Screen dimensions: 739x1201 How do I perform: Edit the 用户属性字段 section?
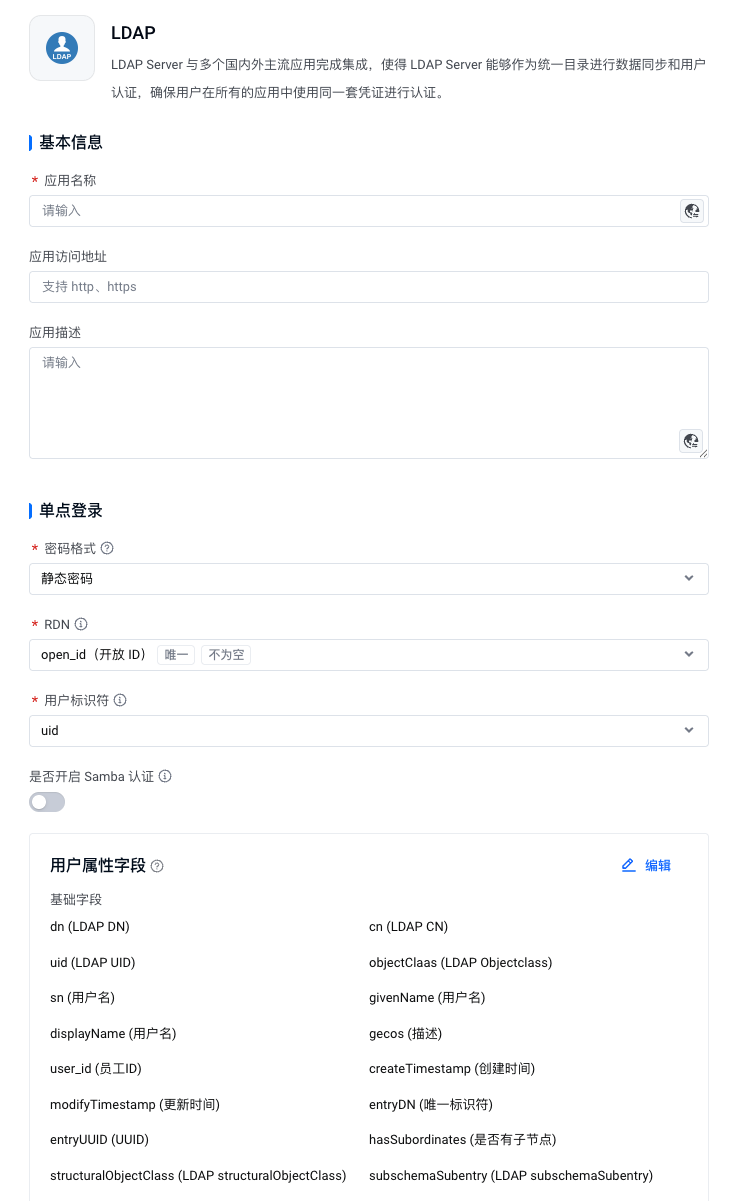[x=646, y=866]
